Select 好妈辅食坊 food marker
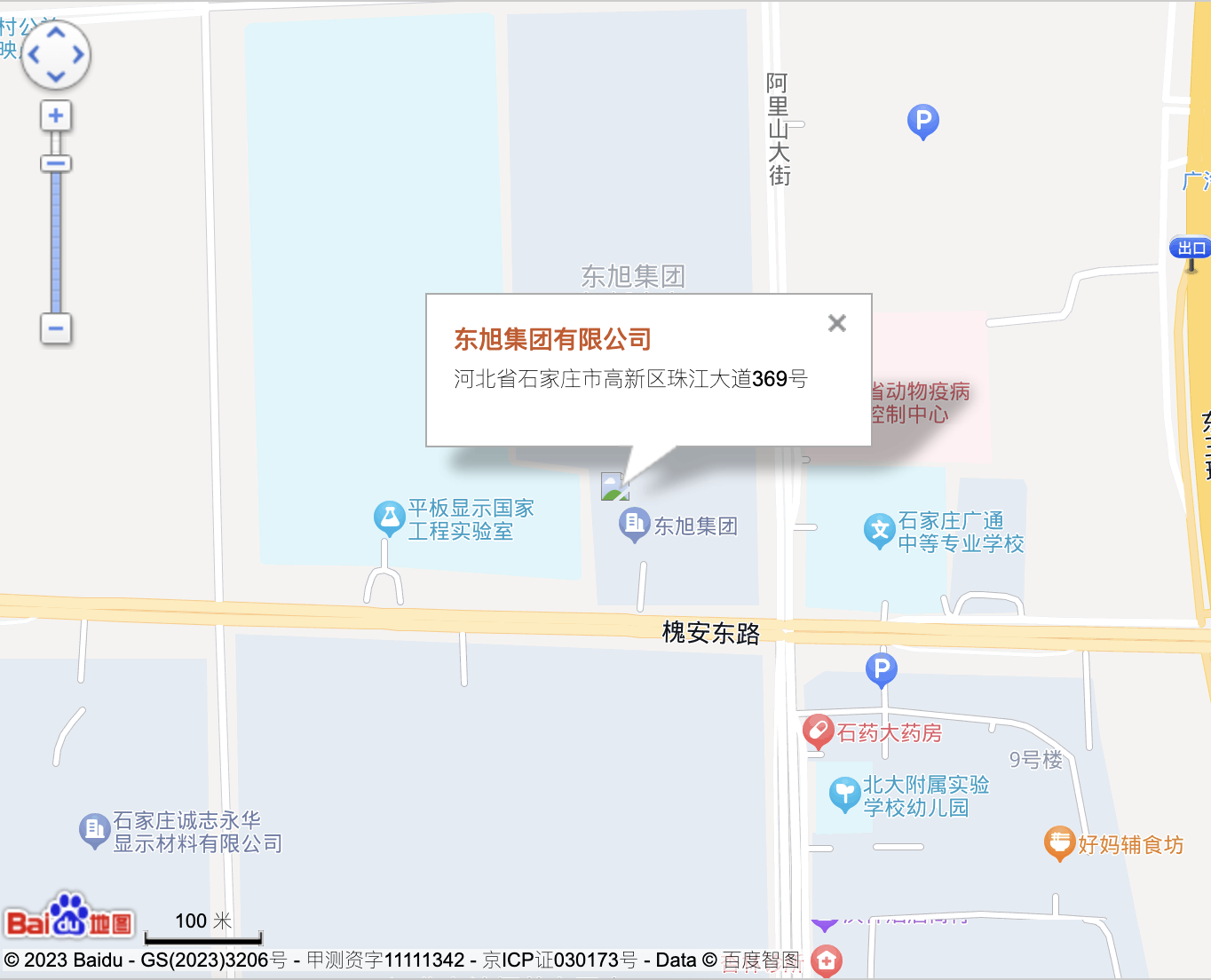The width and height of the screenshot is (1211, 980). [x=1059, y=842]
